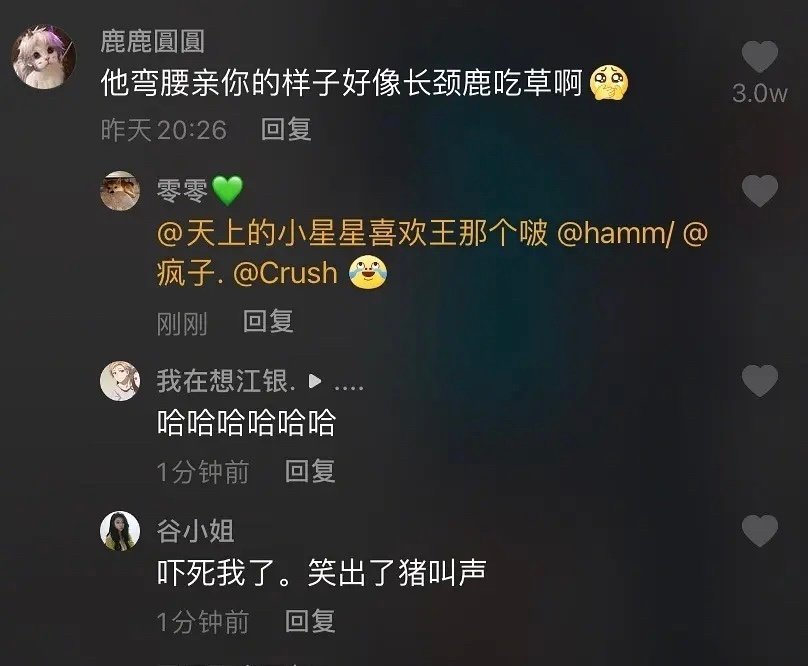Reply to the 哈哈哈哈哈哈 comment
808x666 pixels.
(x=310, y=471)
